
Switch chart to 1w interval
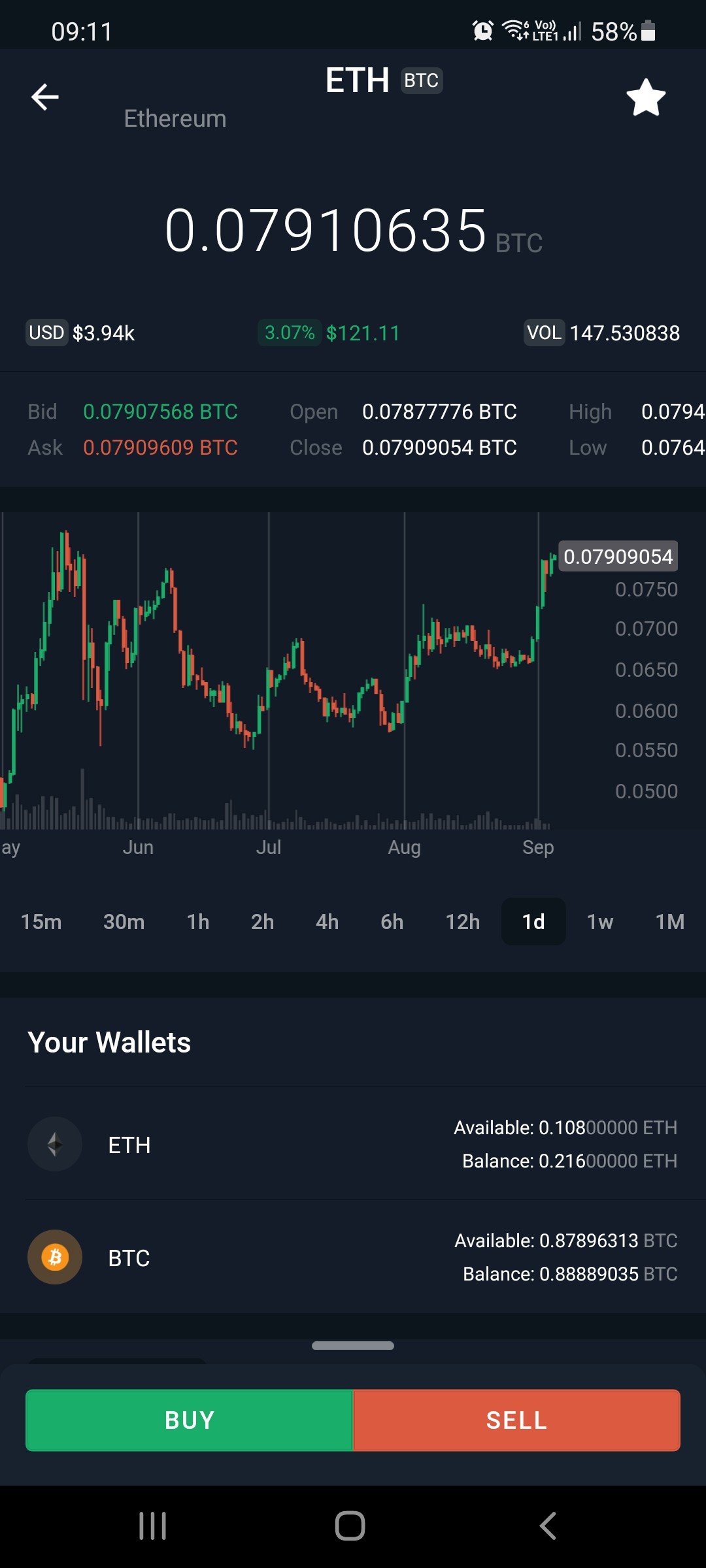click(x=600, y=921)
